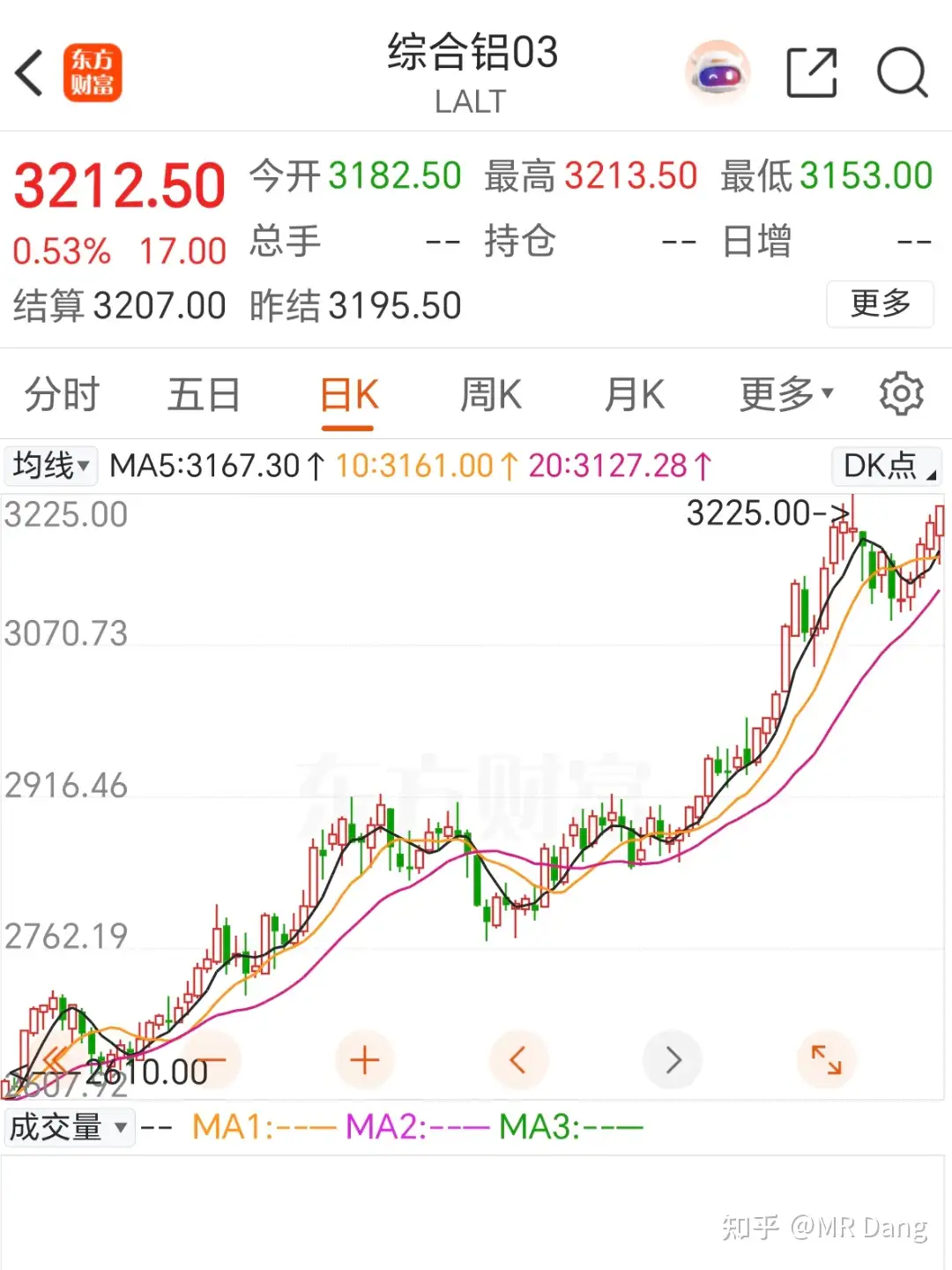Zoom out the chart with the minus icon
The image size is (952, 1270).
click(212, 1060)
